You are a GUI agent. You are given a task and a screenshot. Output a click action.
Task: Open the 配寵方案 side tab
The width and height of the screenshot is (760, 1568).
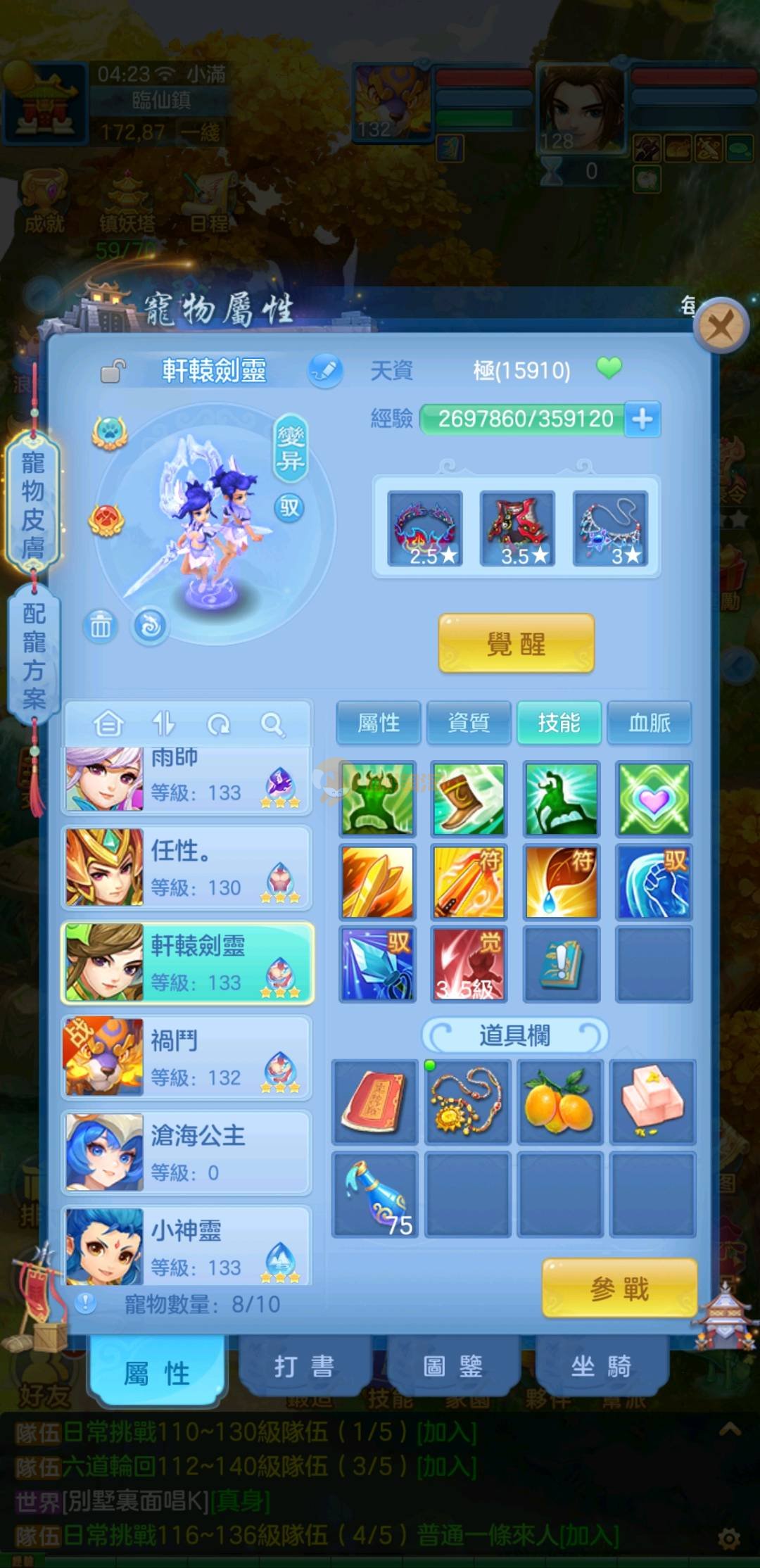(33, 655)
